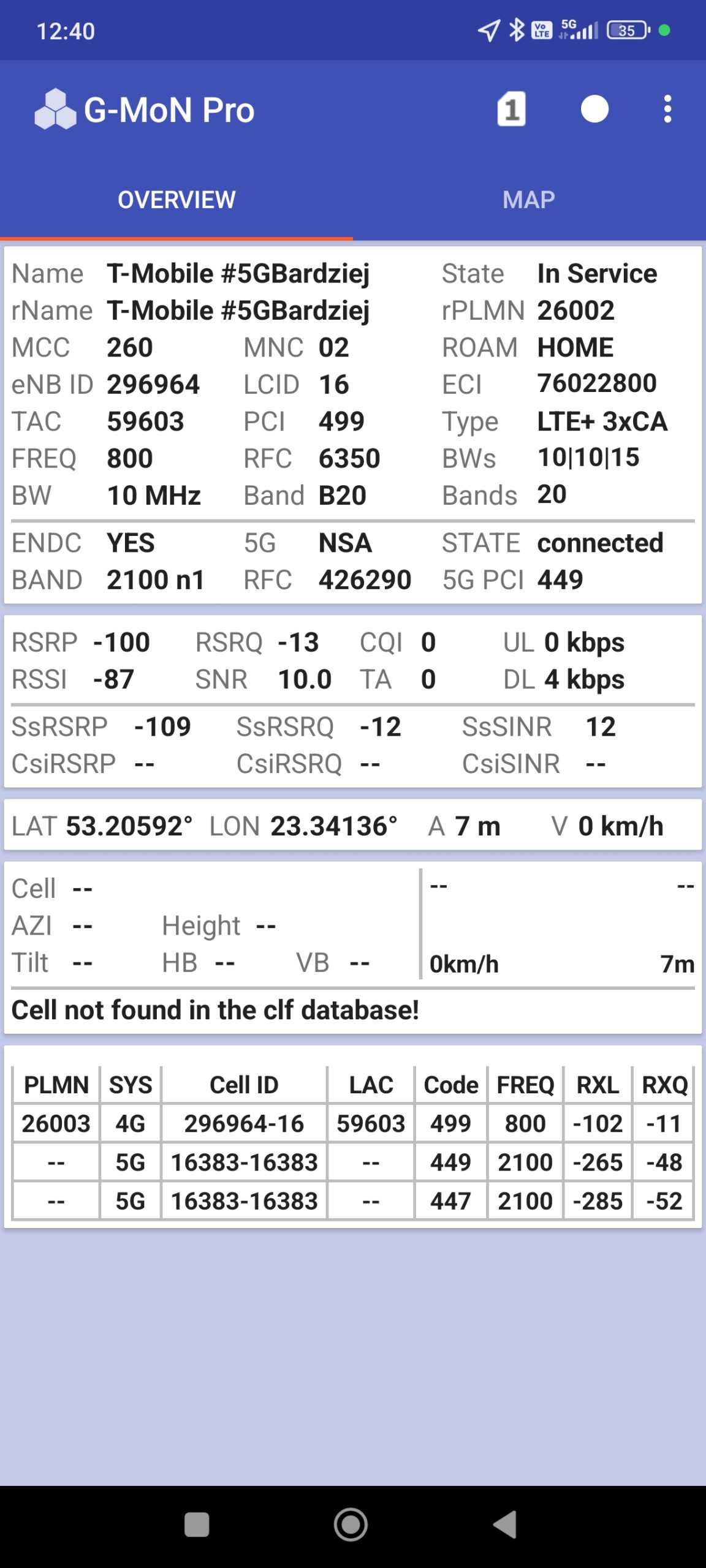Tap the white record circle button
The width and height of the screenshot is (706, 1568).
pyautogui.click(x=594, y=110)
